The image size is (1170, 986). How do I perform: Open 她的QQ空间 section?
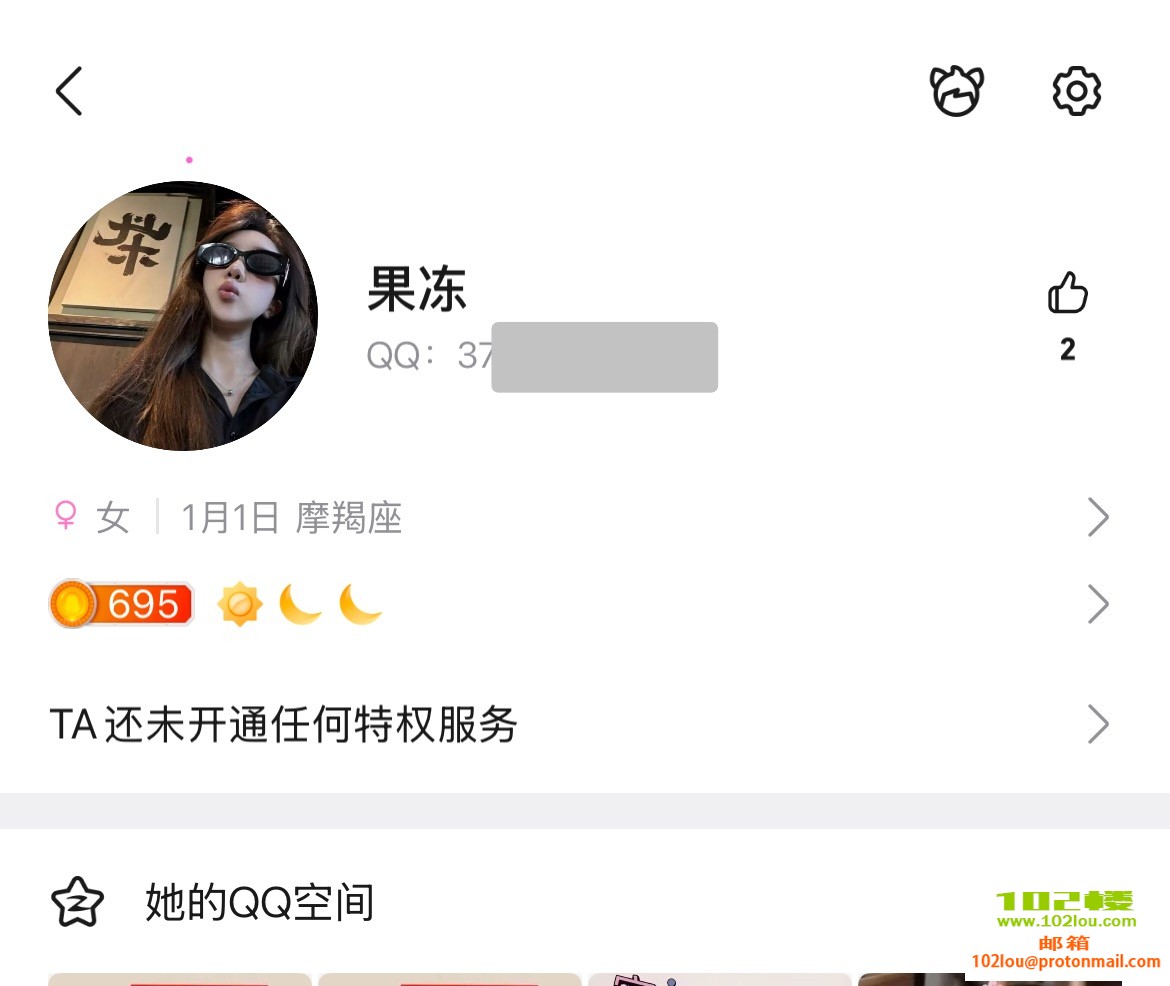pos(260,902)
